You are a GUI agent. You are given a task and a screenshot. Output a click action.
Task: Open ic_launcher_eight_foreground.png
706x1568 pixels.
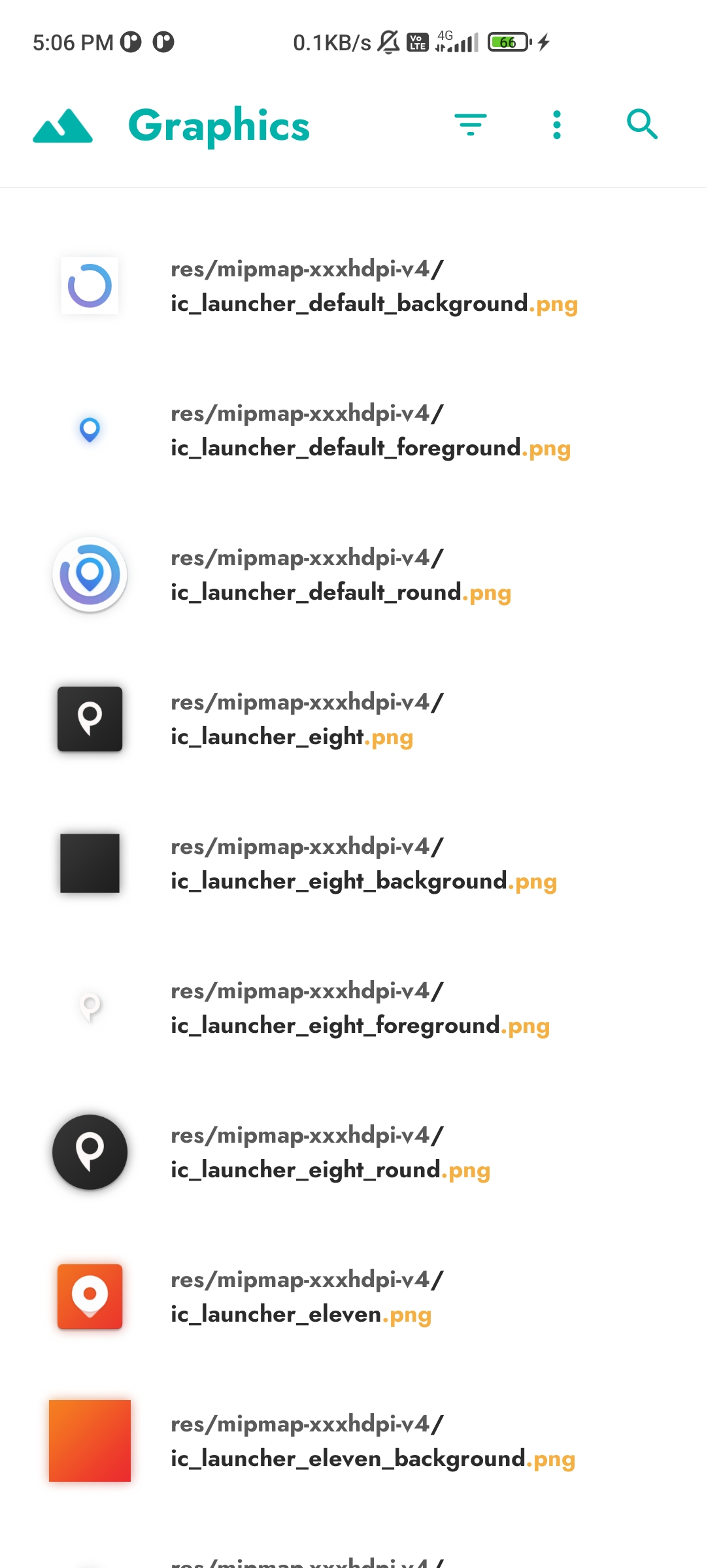(353, 1008)
